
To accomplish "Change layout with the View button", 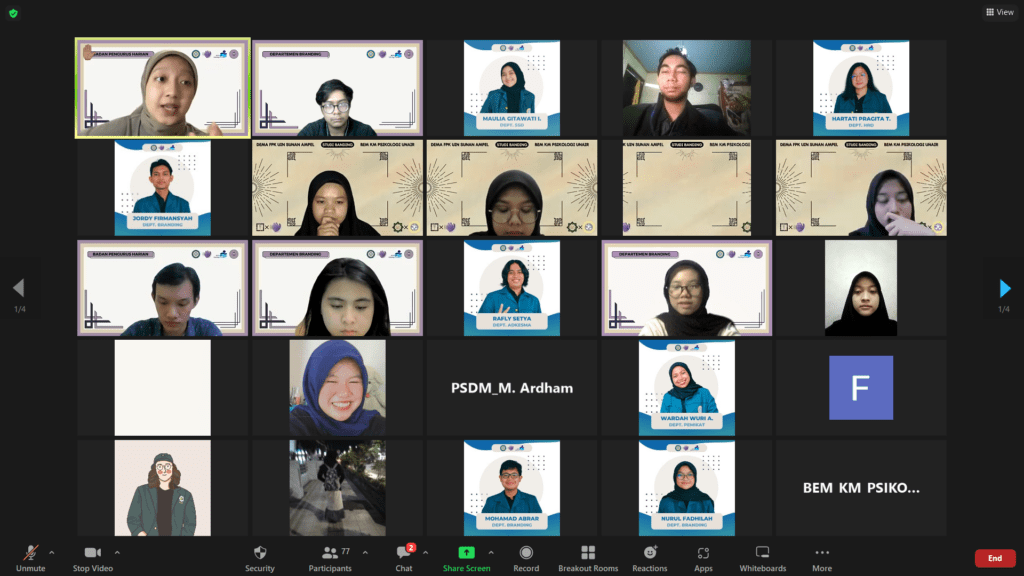I will click(x=999, y=12).
